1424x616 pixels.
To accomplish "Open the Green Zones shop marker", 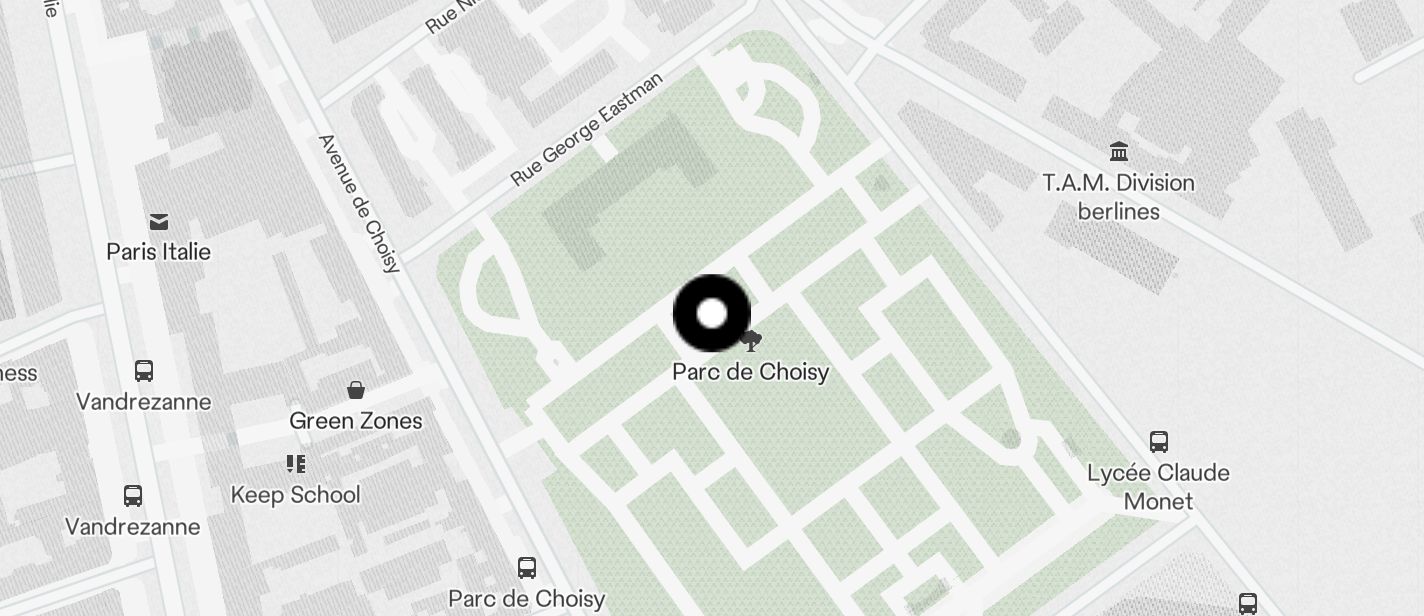I will pos(356,390).
